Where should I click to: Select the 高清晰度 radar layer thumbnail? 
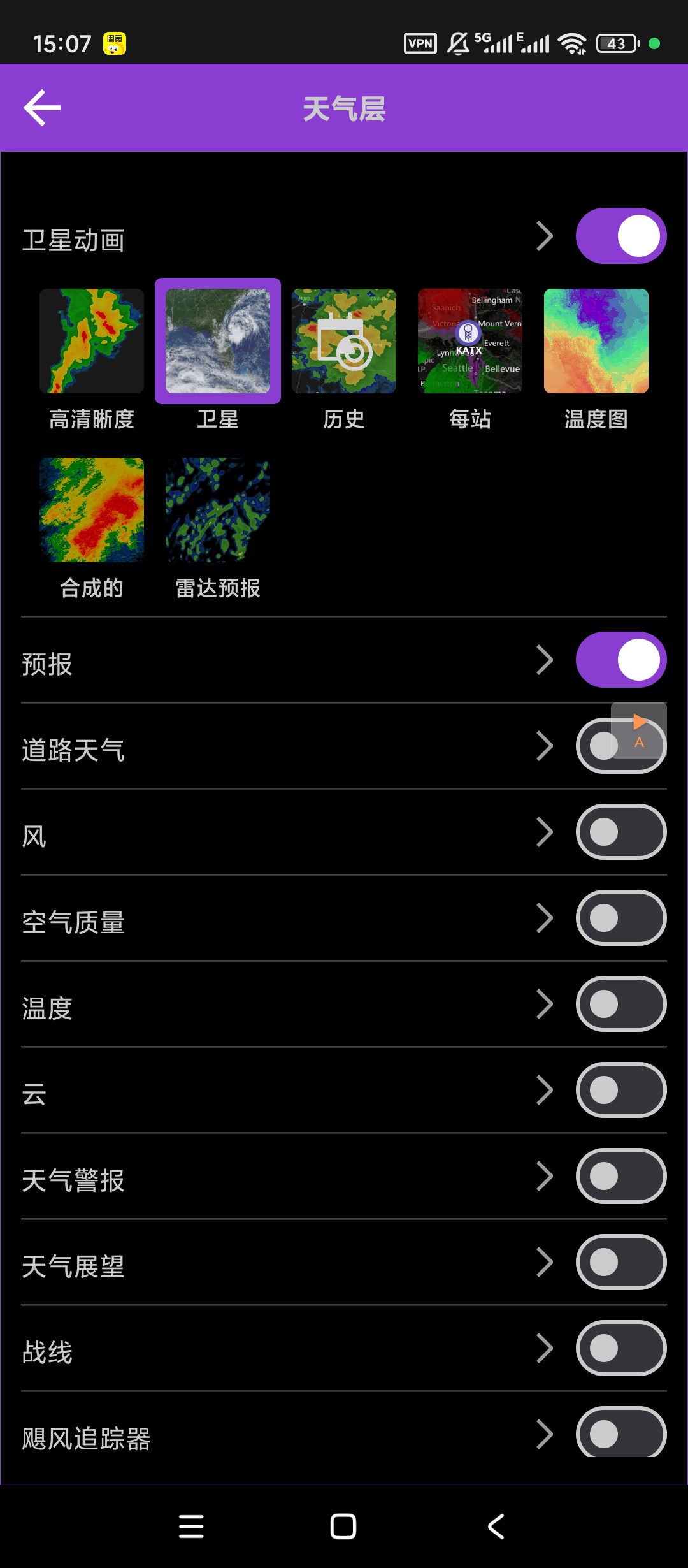click(x=92, y=342)
